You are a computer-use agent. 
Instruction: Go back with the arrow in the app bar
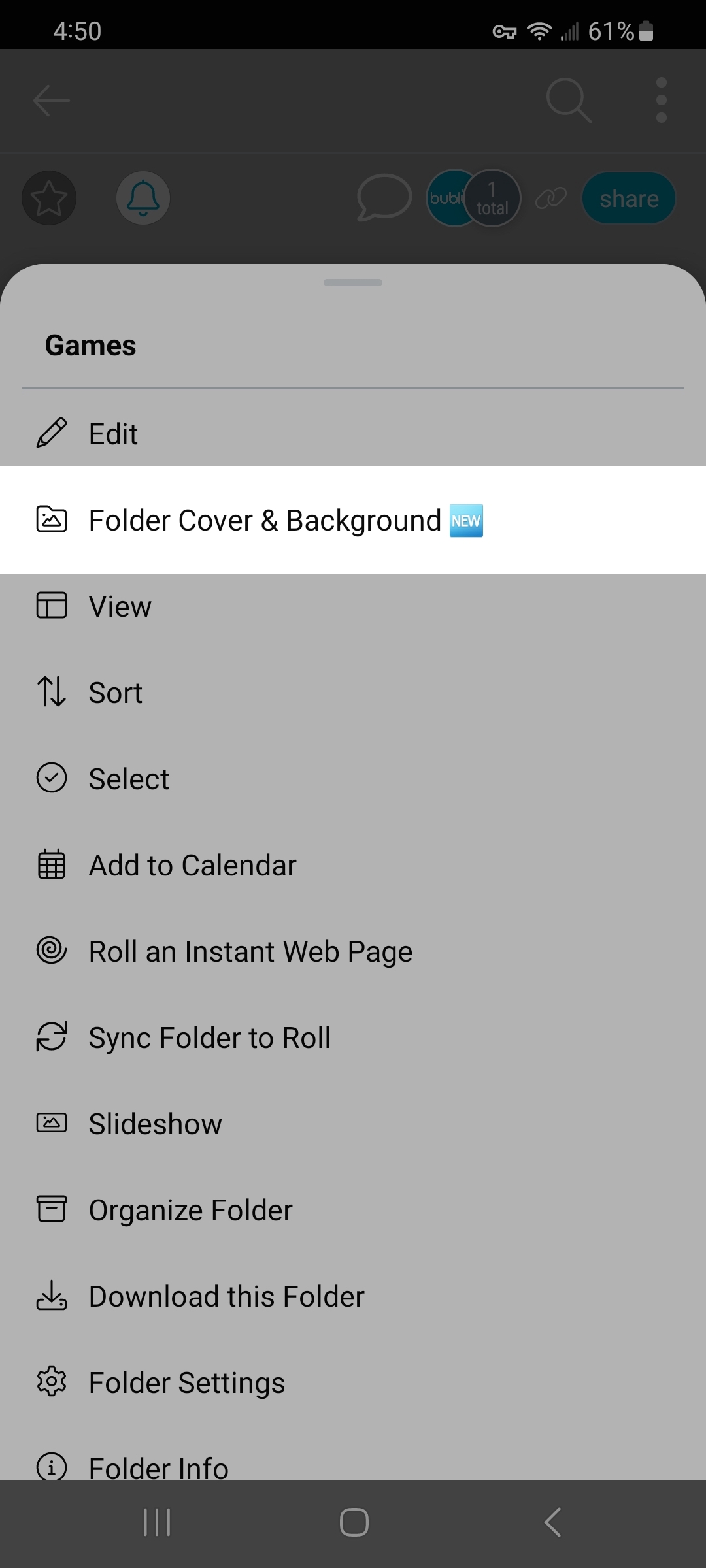[x=52, y=101]
